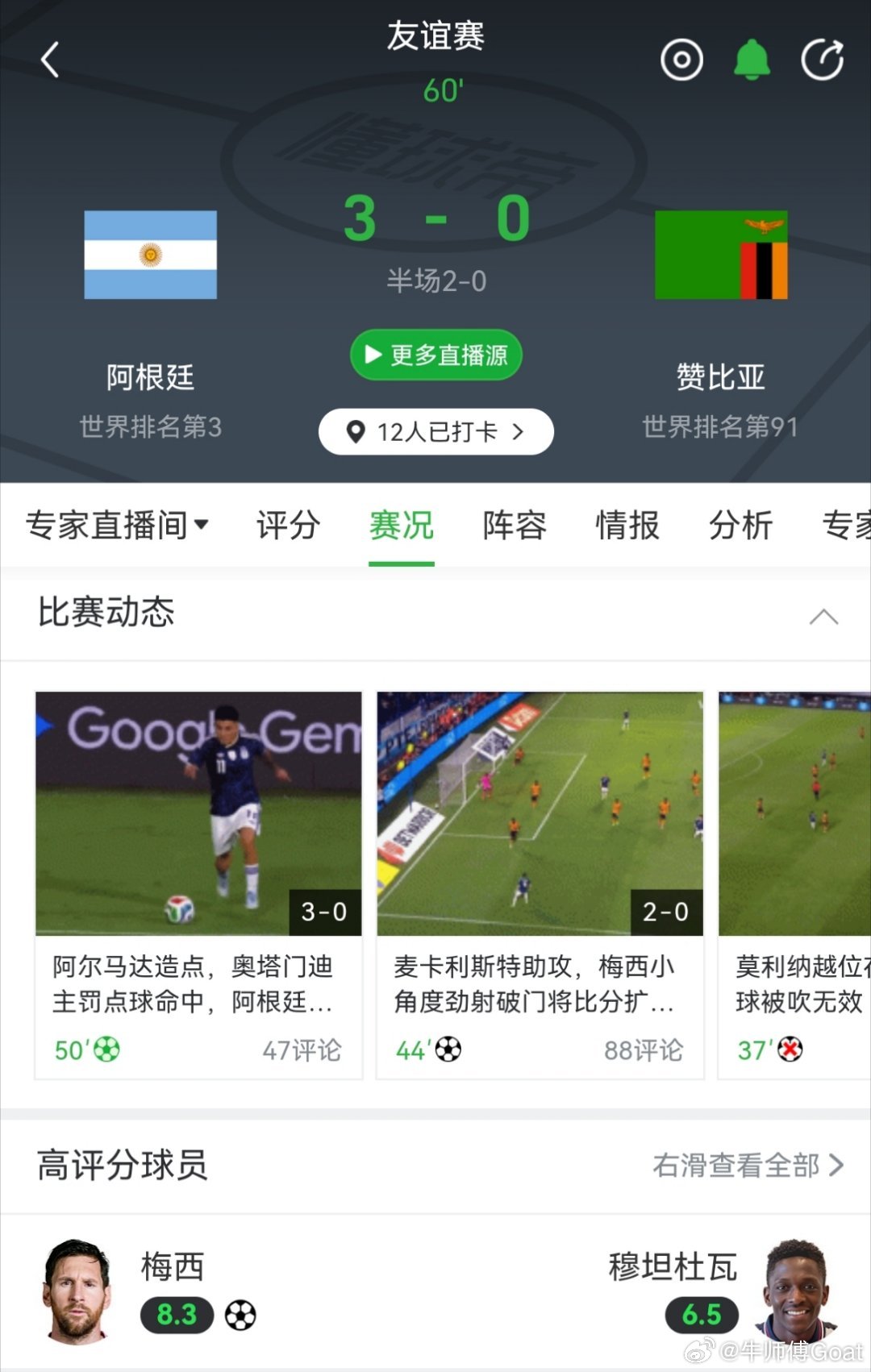Tap 梅西's 8.3 rating badge
Screen dimensions: 871x1372
tap(177, 1314)
